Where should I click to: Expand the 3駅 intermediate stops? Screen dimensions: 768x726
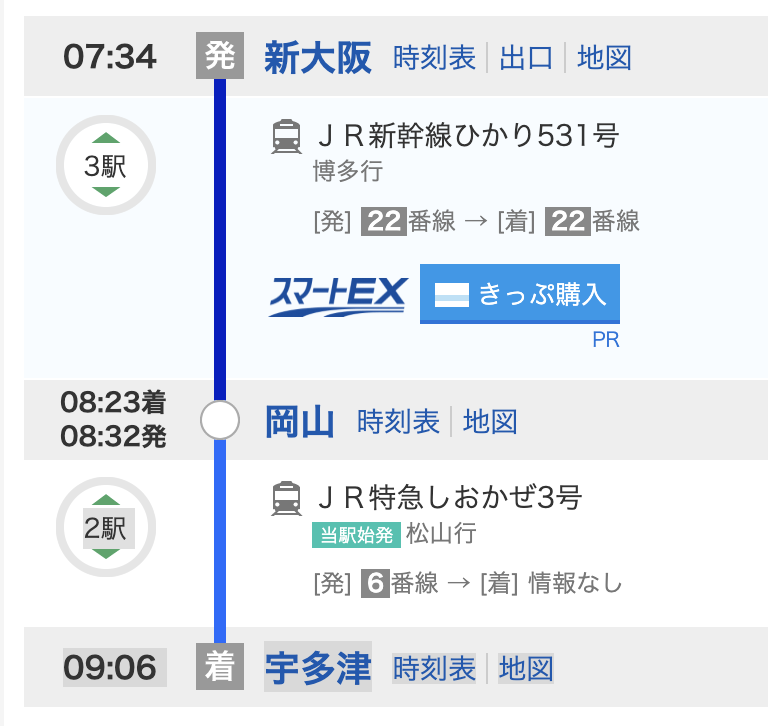[x=105, y=165]
